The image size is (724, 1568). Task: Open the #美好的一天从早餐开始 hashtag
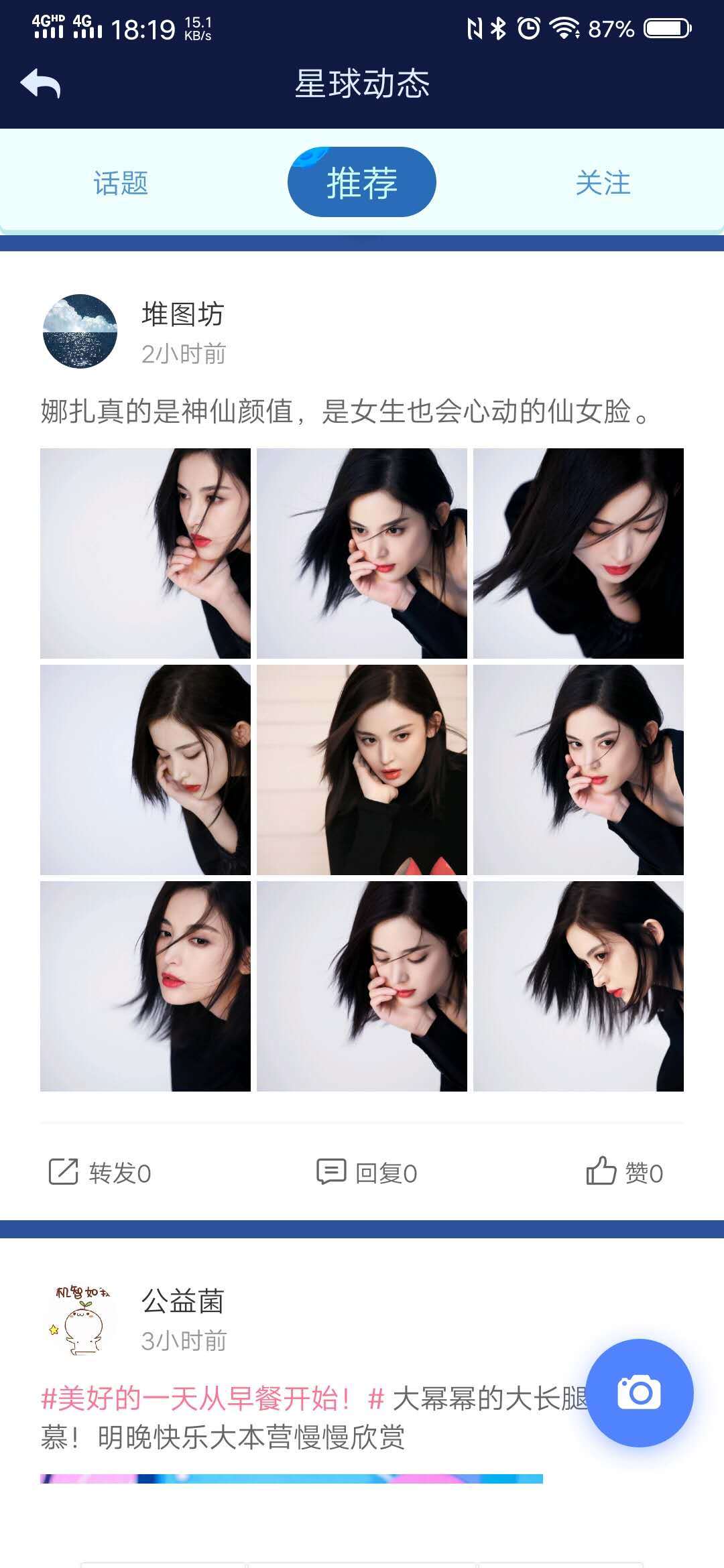[213, 1398]
